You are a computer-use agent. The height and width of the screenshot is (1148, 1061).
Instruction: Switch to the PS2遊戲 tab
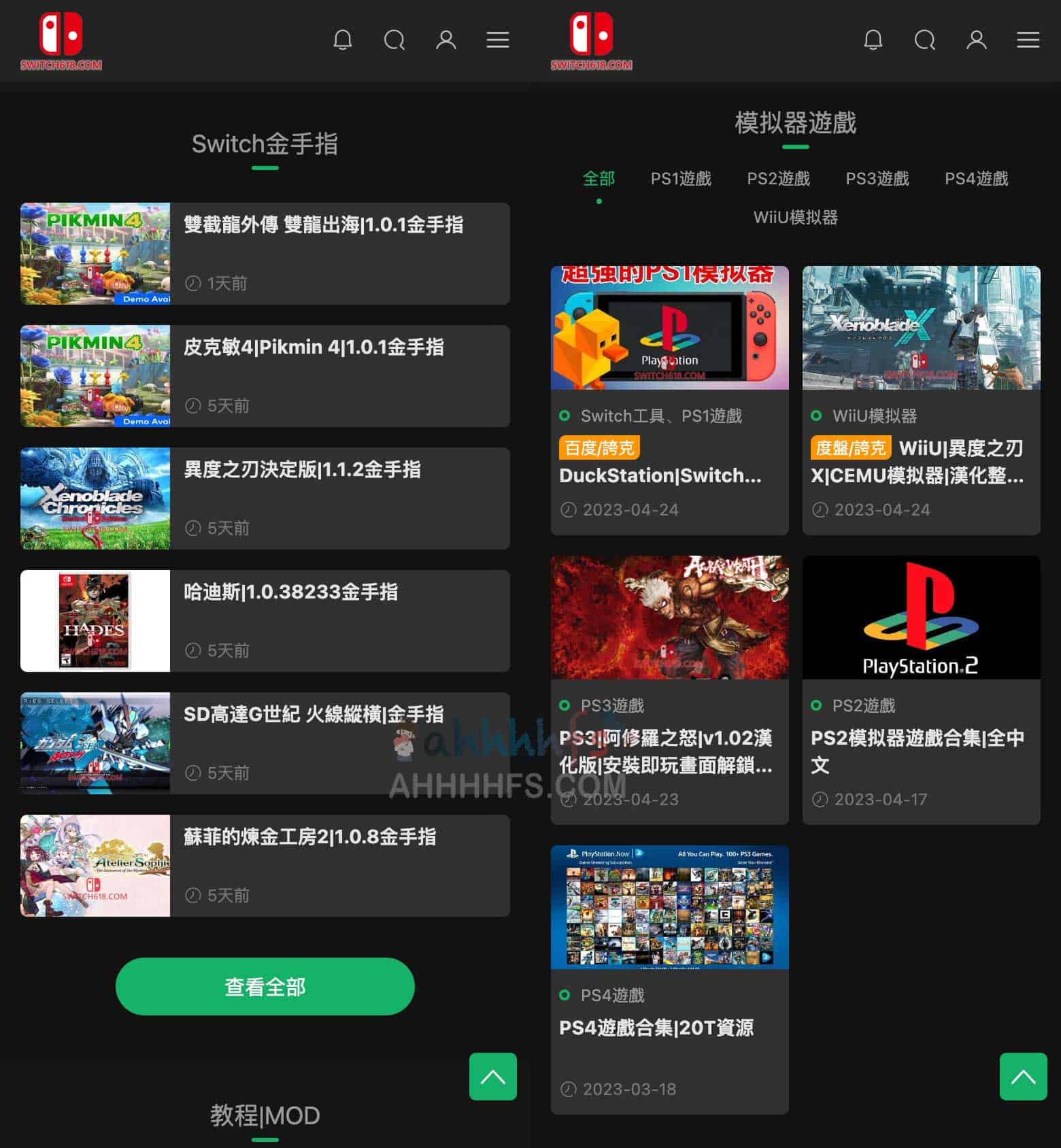pyautogui.click(x=778, y=179)
